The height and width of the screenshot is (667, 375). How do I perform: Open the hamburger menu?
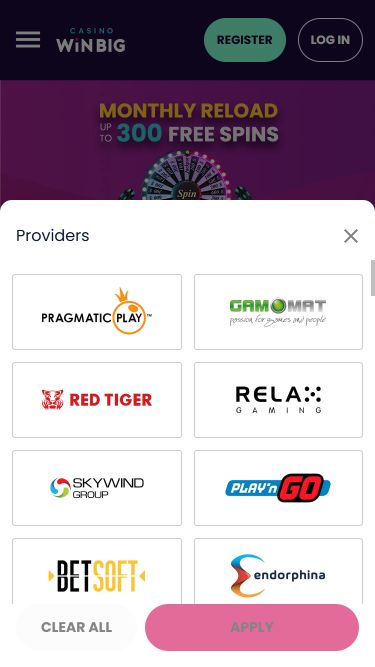28,40
